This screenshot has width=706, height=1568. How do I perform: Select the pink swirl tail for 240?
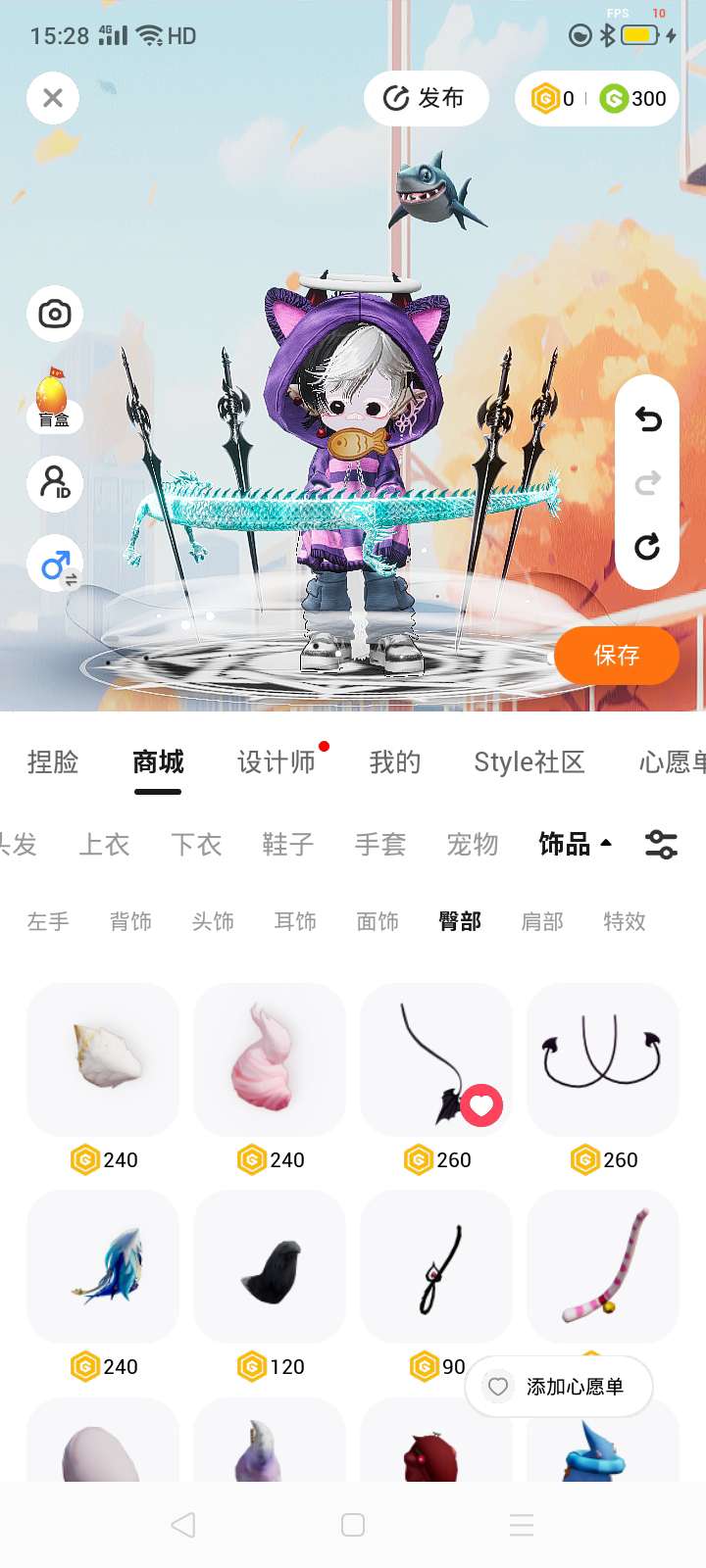point(270,1059)
